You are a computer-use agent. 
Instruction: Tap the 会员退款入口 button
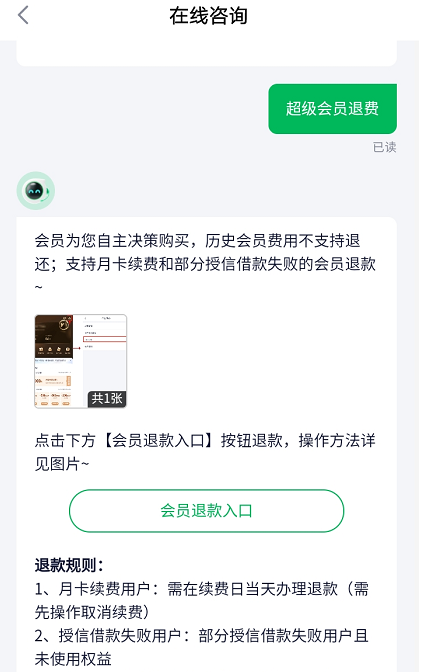206,510
